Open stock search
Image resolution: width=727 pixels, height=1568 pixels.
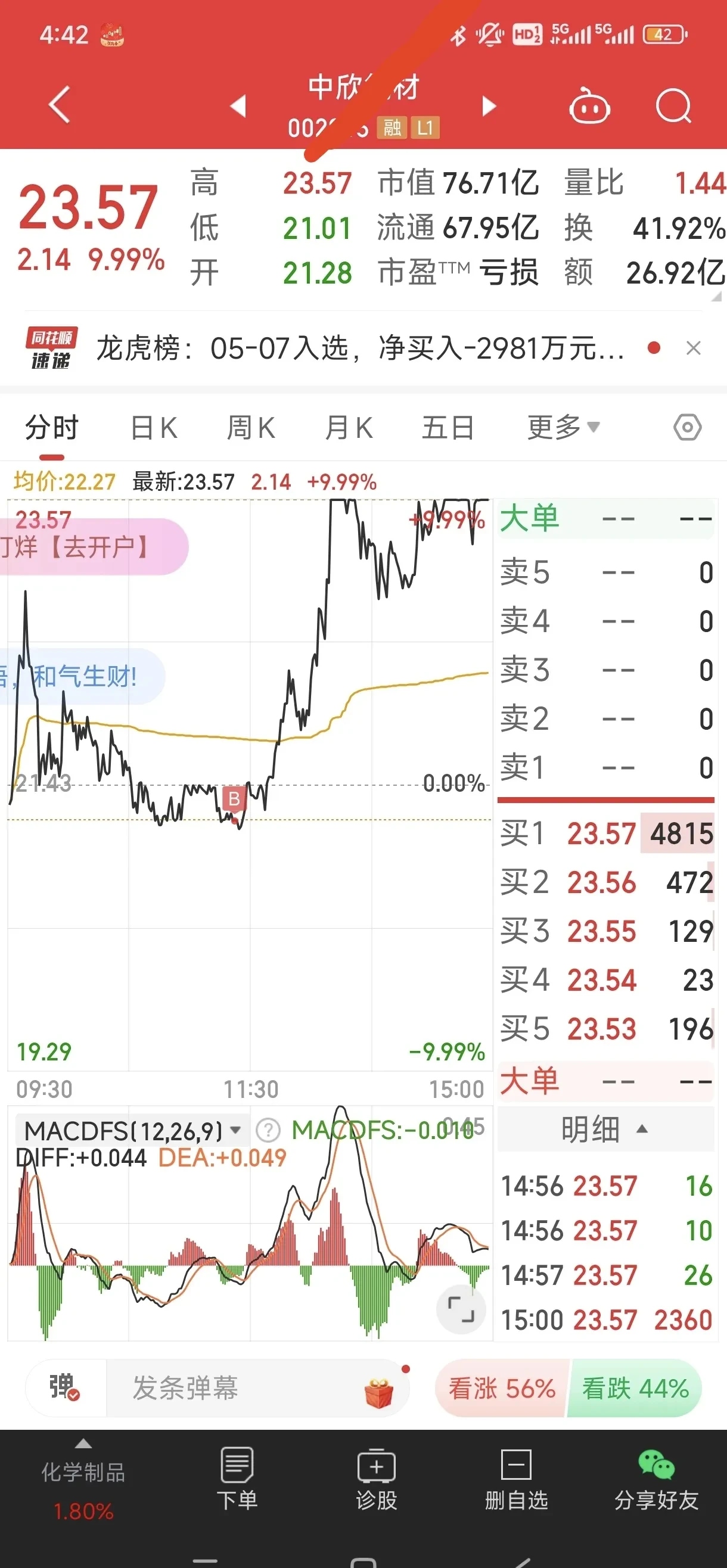(x=673, y=106)
